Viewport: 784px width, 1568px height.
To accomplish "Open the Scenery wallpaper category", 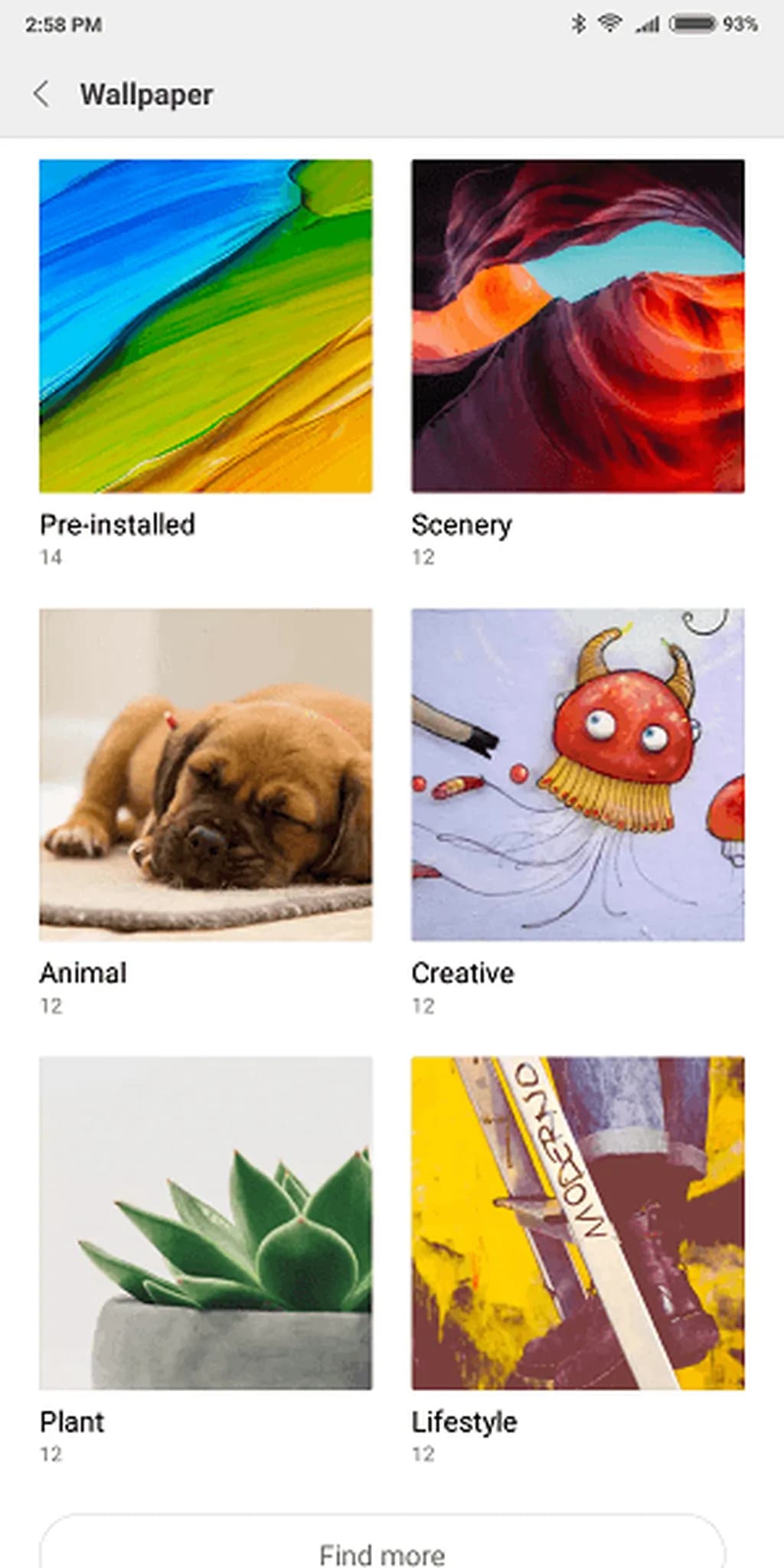I will [x=577, y=326].
